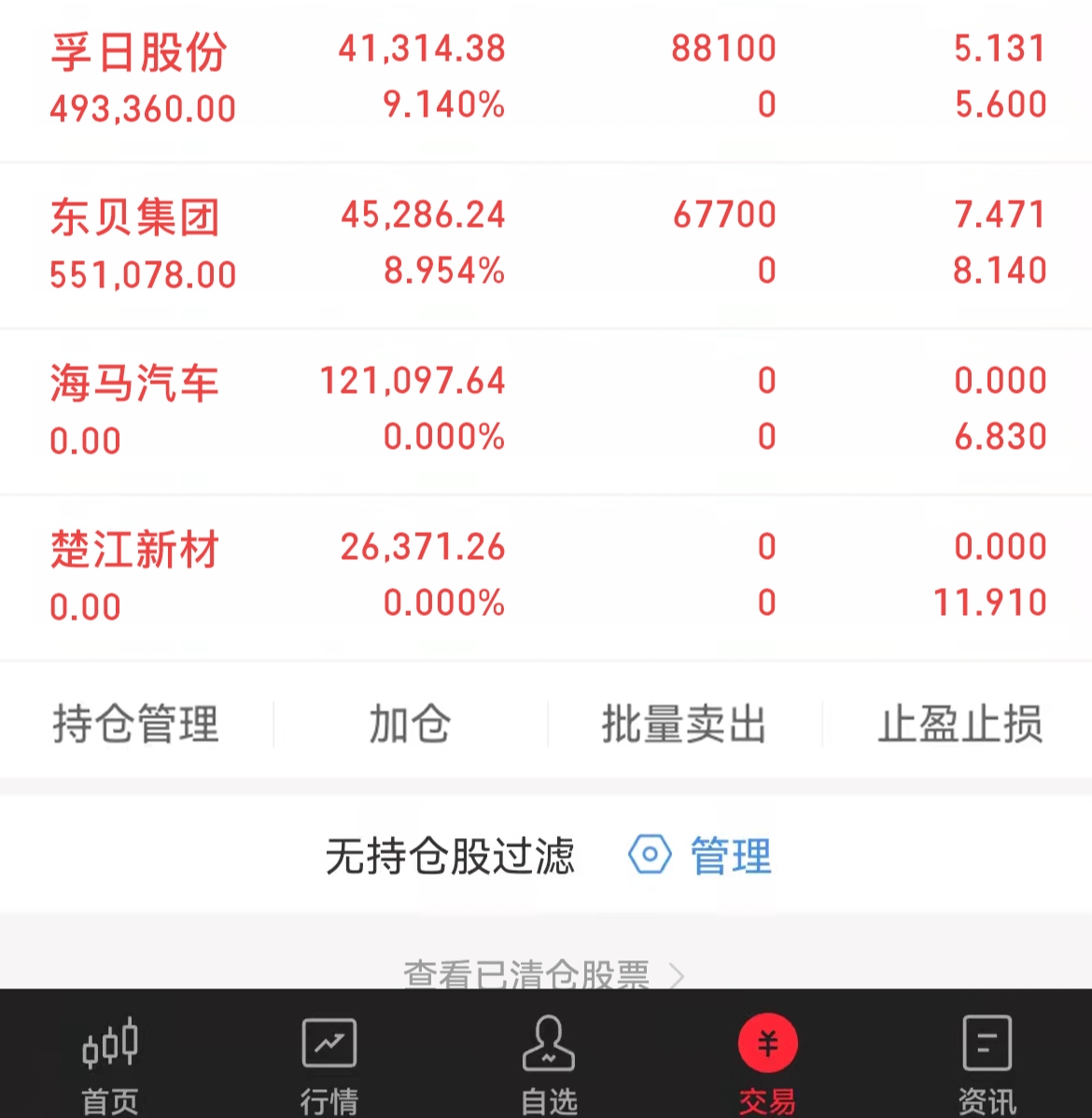1092x1118 pixels.
Task: Tap the document-style 资讯 news icon
Action: [987, 1042]
